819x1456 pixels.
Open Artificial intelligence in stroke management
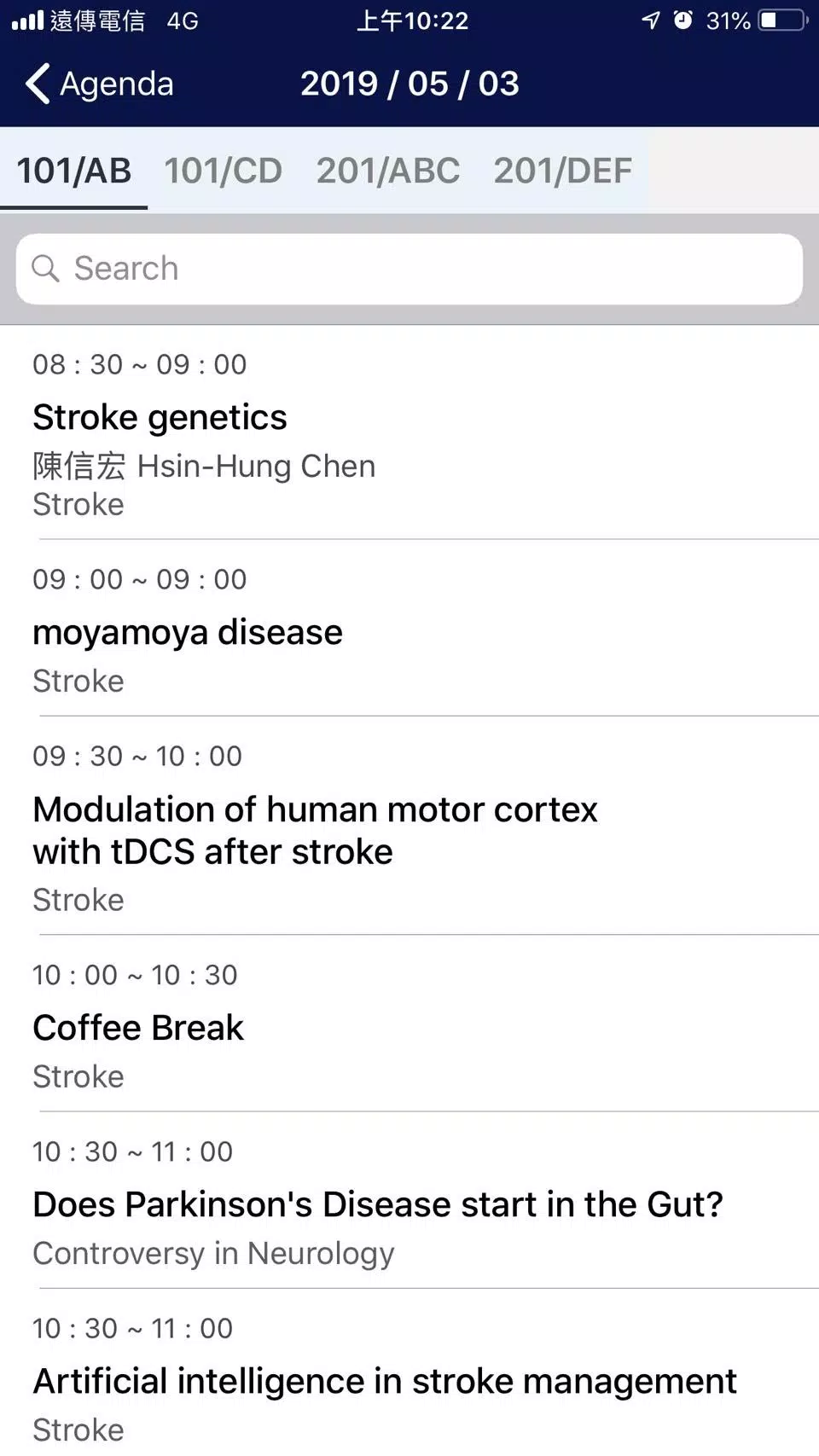[409, 1373]
